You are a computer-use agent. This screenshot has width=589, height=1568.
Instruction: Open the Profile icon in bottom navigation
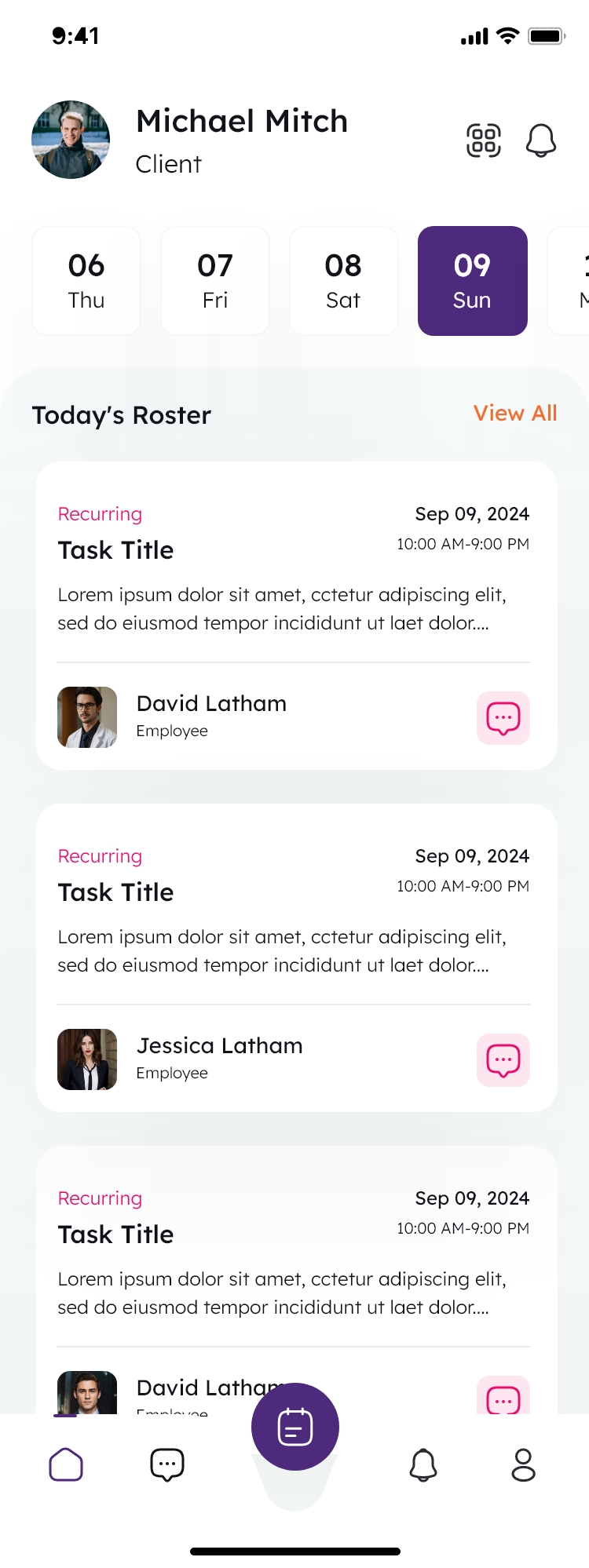pos(523,1464)
